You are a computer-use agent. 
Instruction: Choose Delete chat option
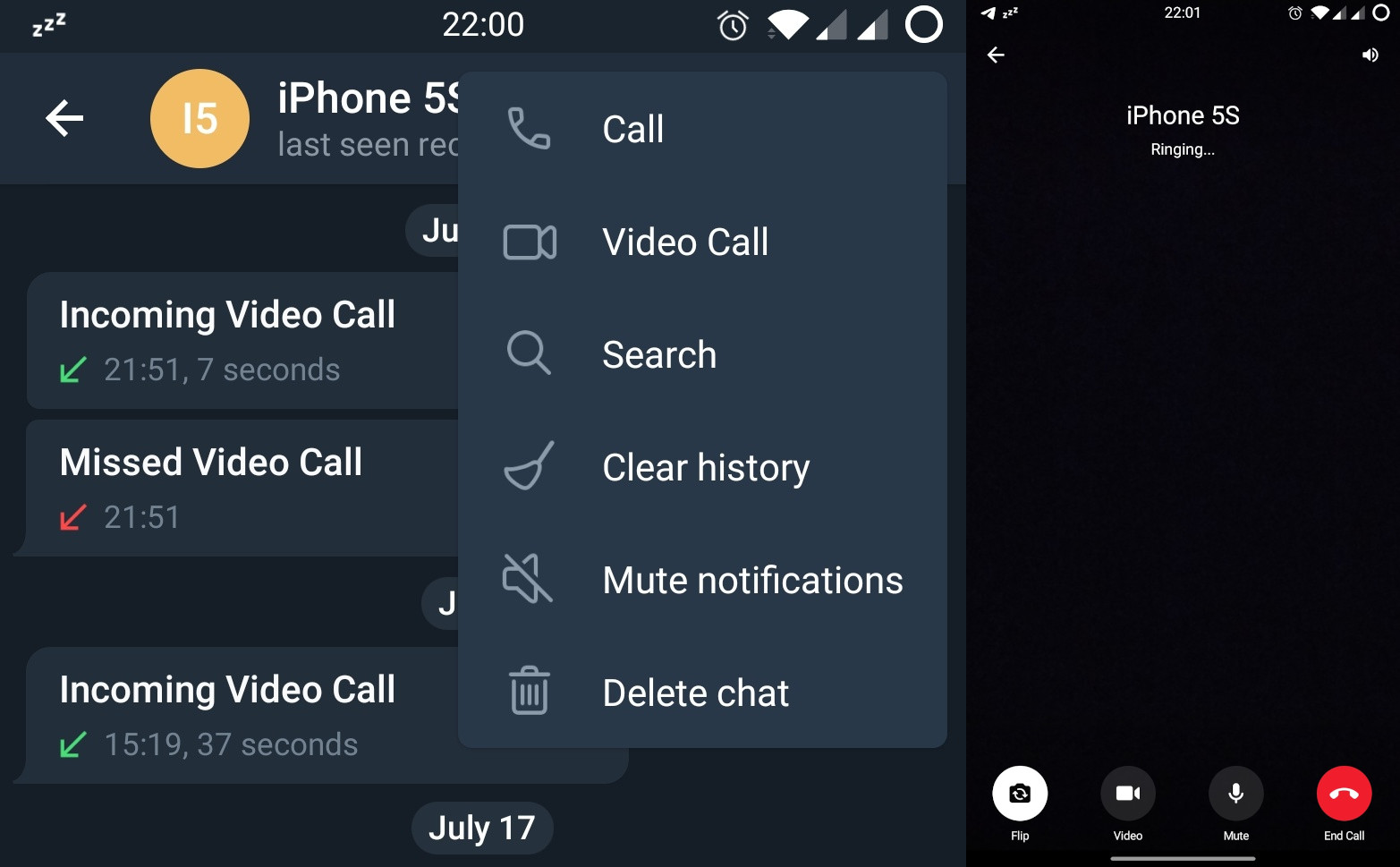(695, 693)
